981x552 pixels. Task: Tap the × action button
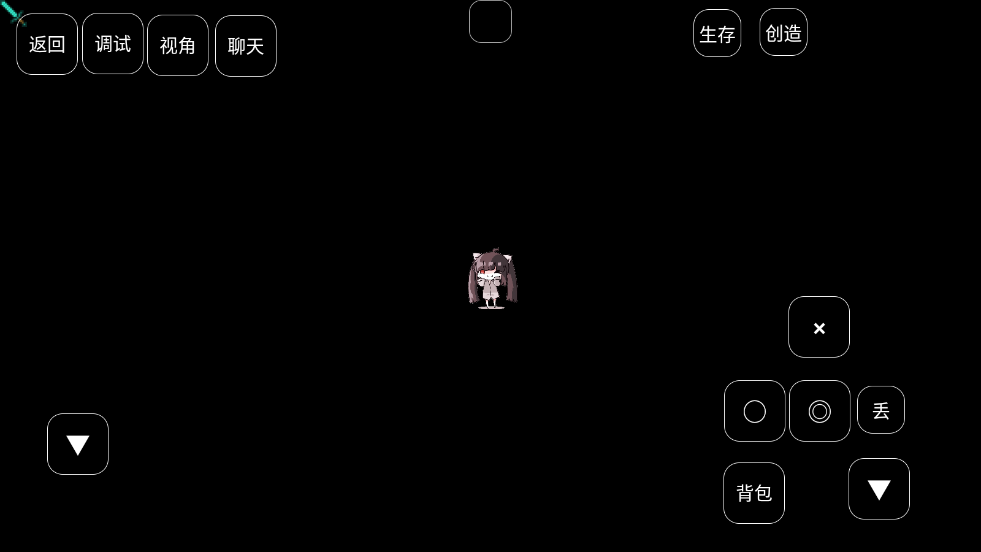coord(819,327)
